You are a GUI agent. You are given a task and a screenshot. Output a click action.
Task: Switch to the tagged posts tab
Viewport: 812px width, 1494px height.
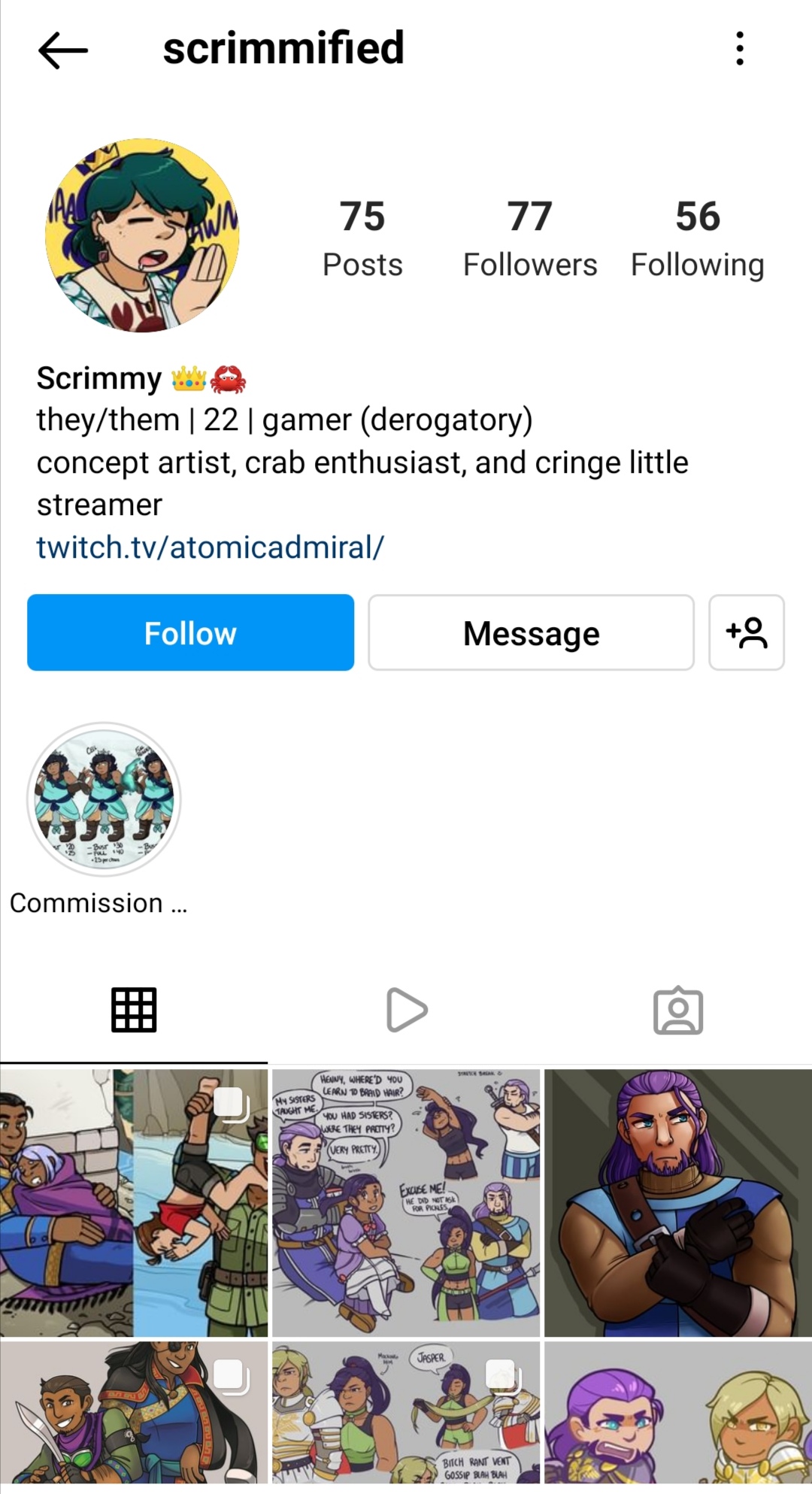(x=677, y=1010)
